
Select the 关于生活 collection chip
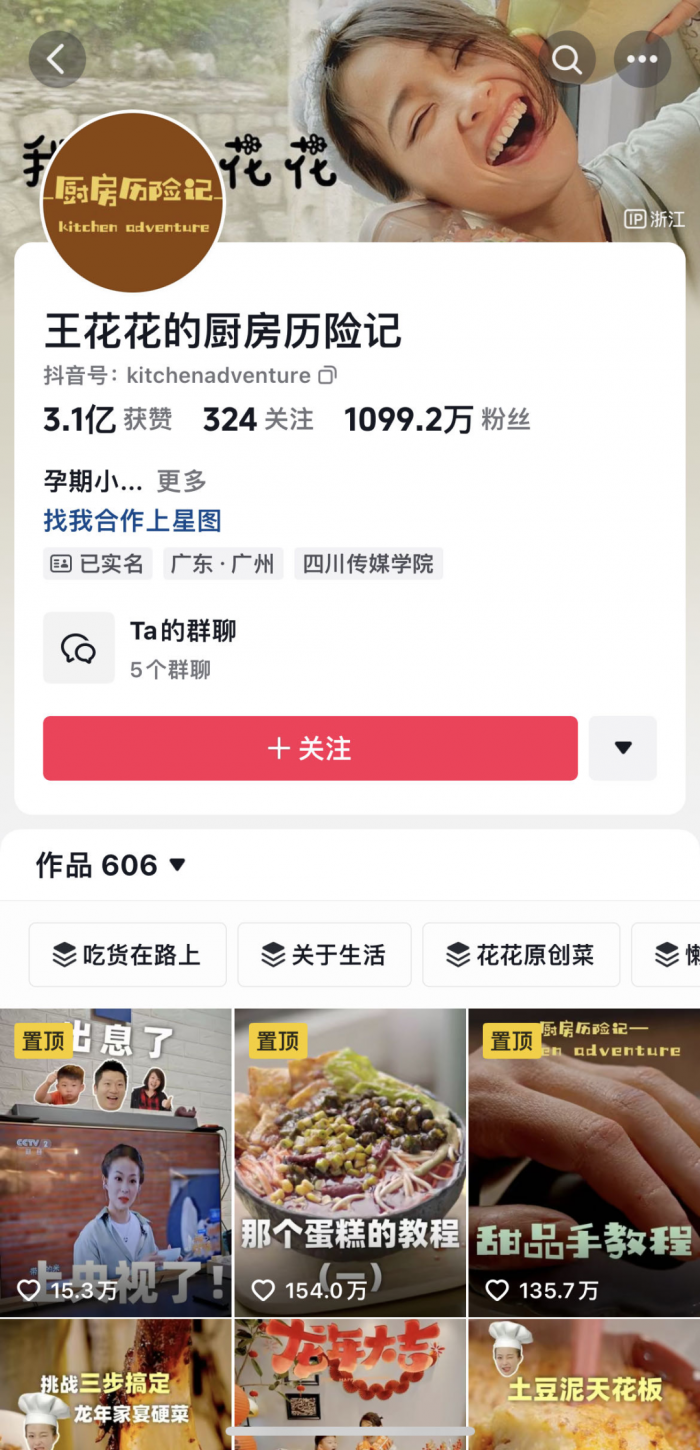pos(324,955)
